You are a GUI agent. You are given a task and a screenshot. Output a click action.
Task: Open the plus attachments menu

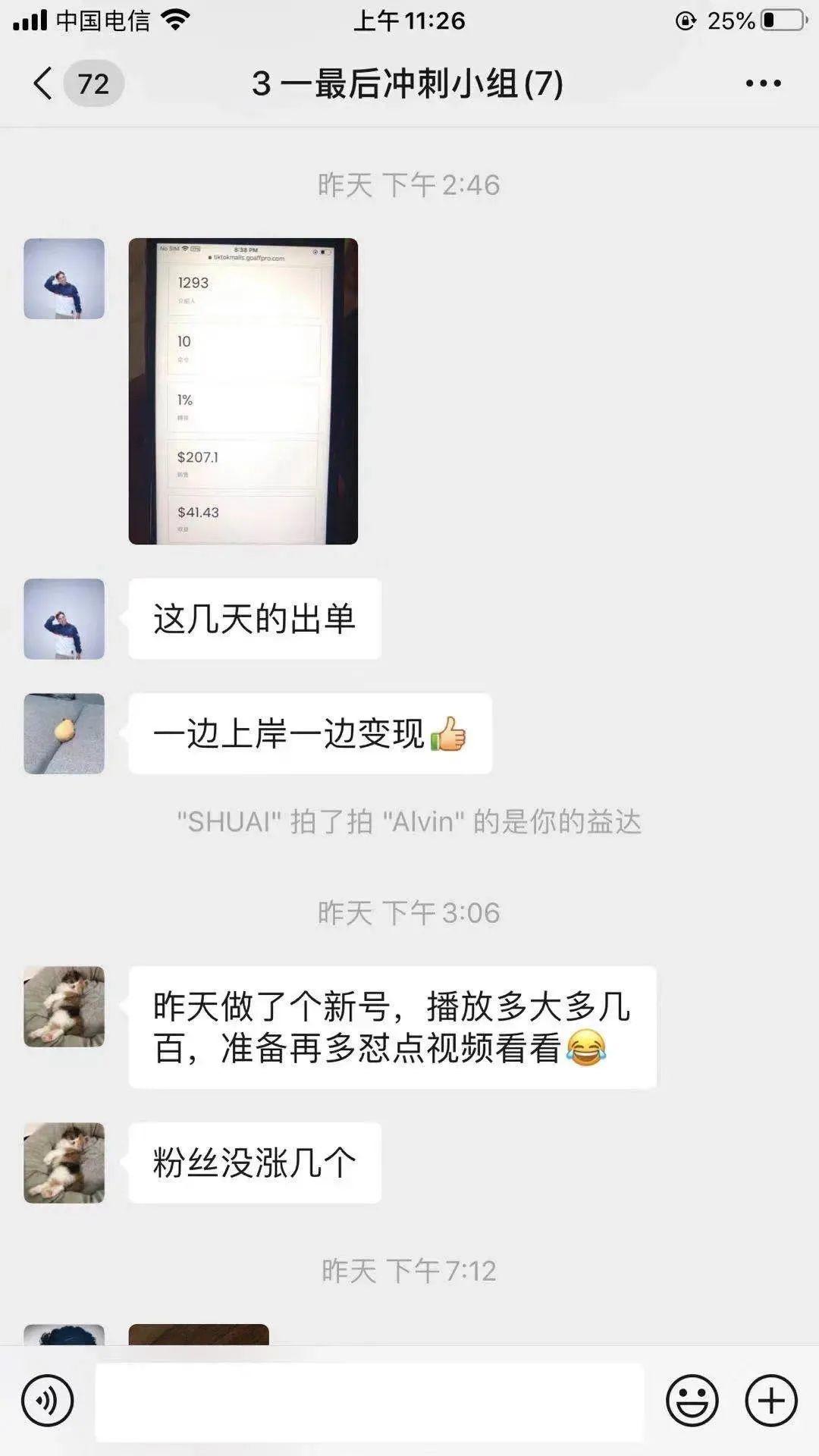click(771, 1401)
